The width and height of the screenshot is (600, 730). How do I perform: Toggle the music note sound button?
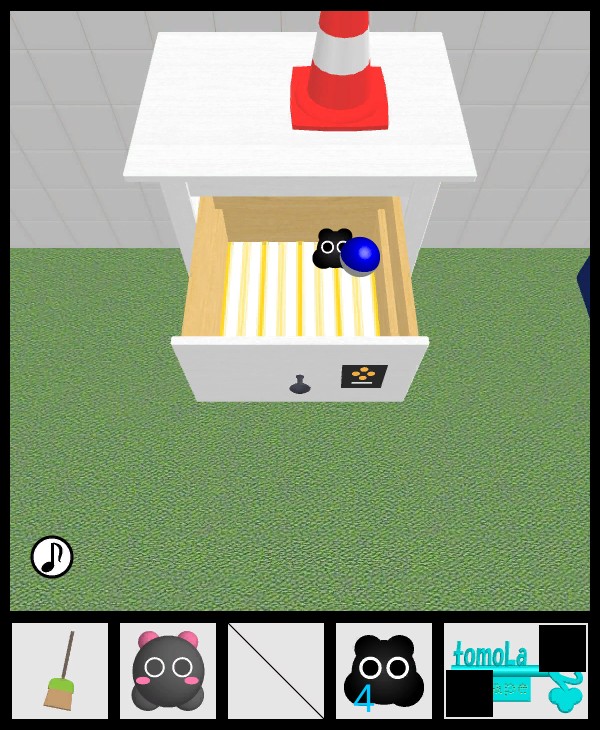pyautogui.click(x=52, y=557)
